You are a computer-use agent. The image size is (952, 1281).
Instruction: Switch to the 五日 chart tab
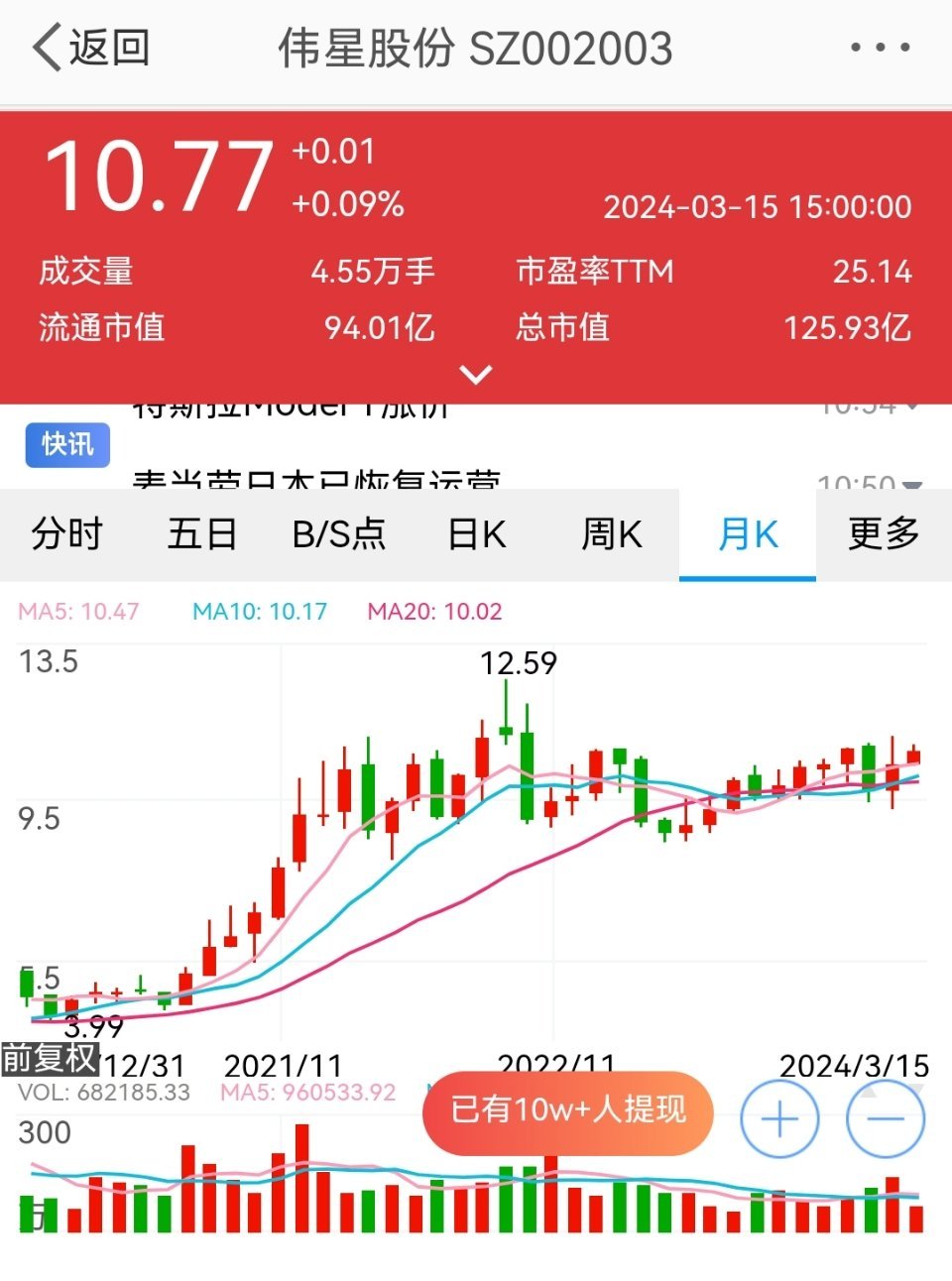tap(201, 534)
